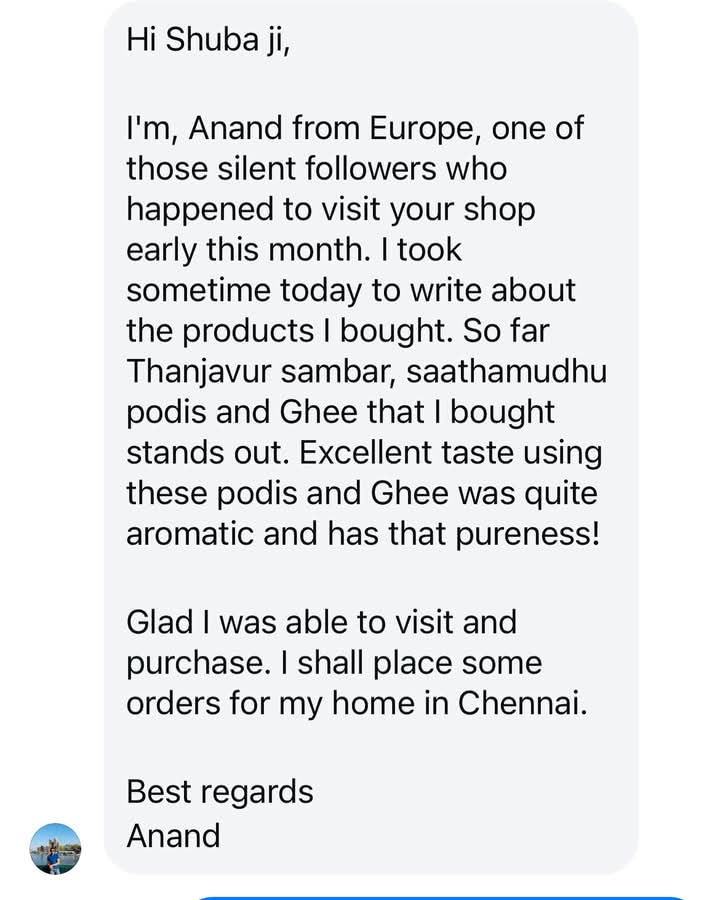Click the empty area left of the message bubble
Viewport: 720px width, 900px height.
[x=50, y=400]
